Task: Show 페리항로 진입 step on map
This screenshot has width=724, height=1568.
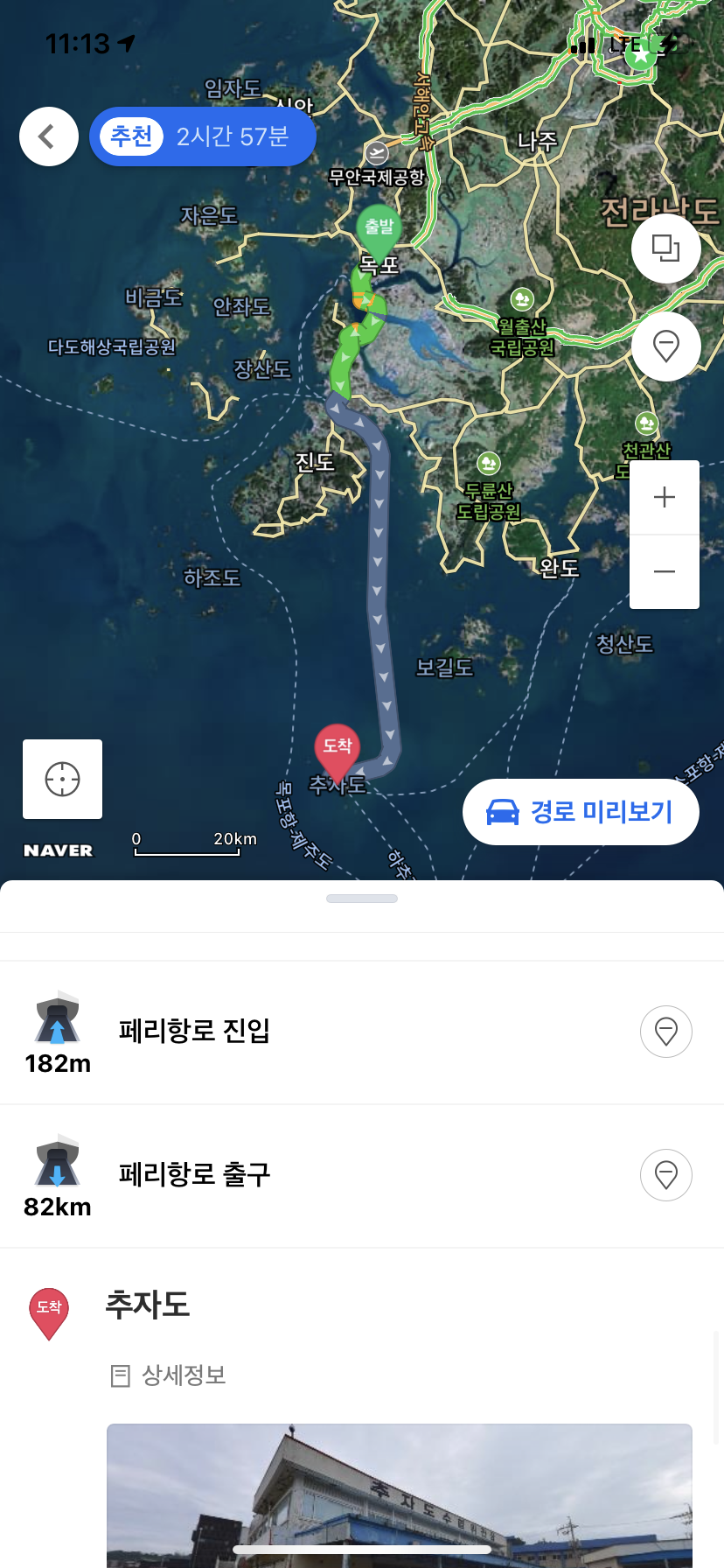Action: pos(666,1032)
